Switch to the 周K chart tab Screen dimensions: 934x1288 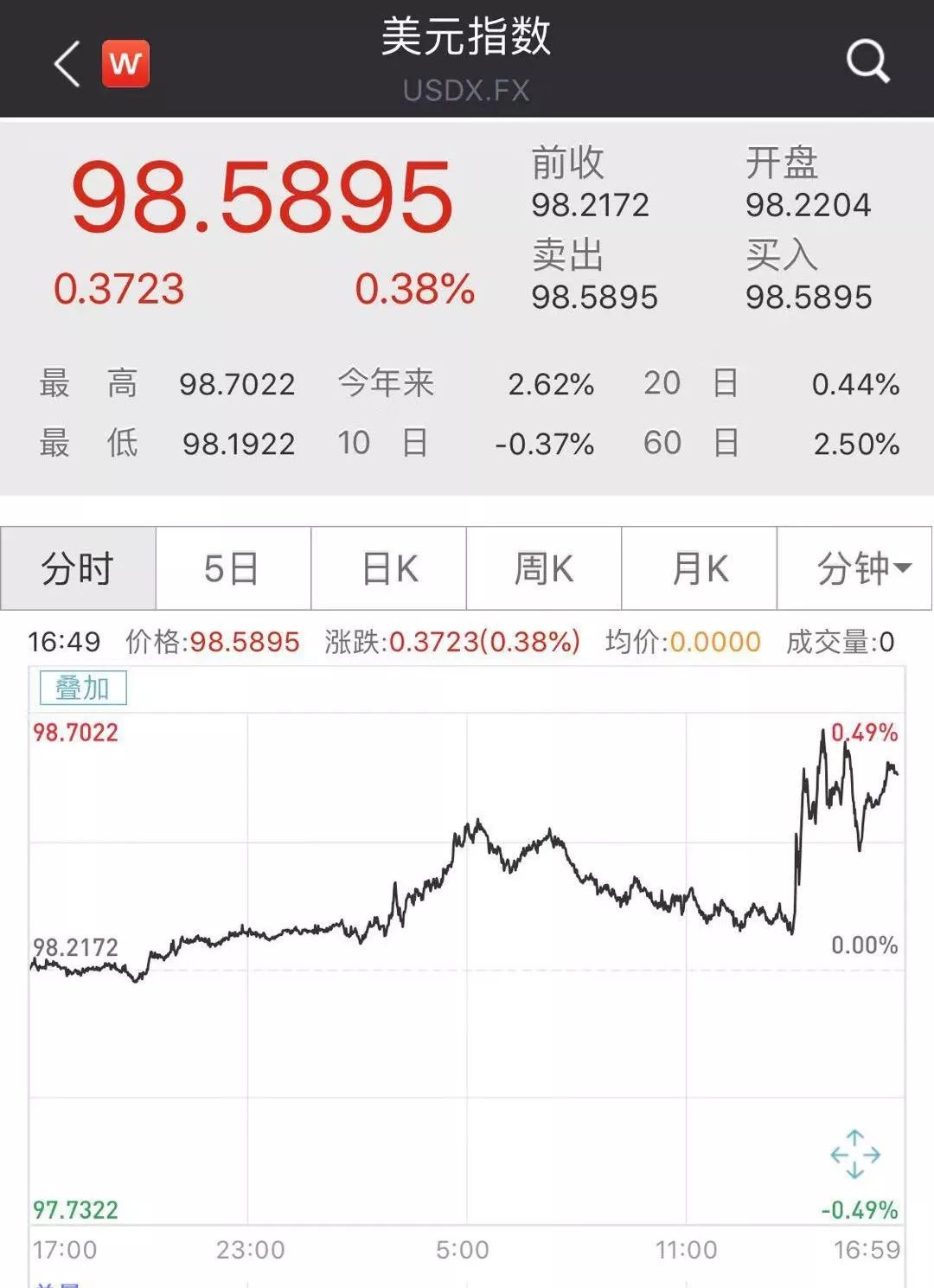544,568
